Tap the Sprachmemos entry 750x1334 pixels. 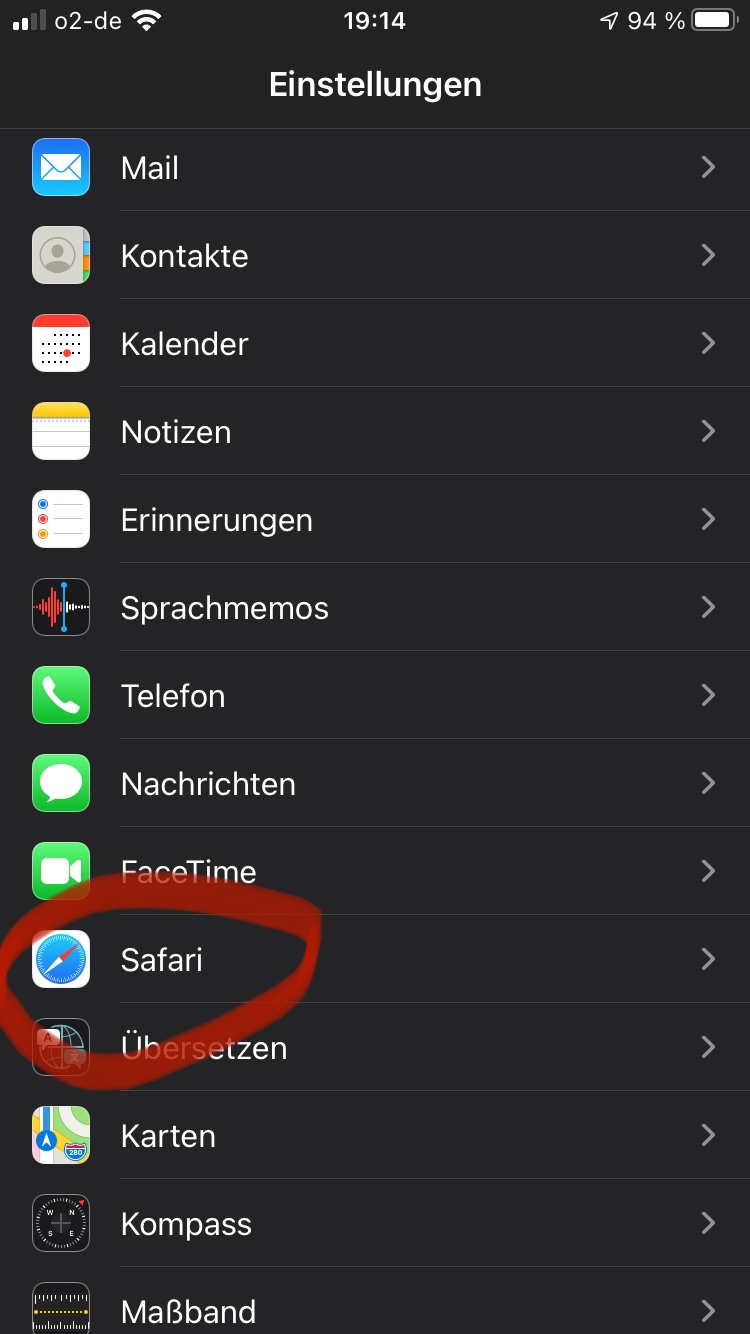point(375,608)
